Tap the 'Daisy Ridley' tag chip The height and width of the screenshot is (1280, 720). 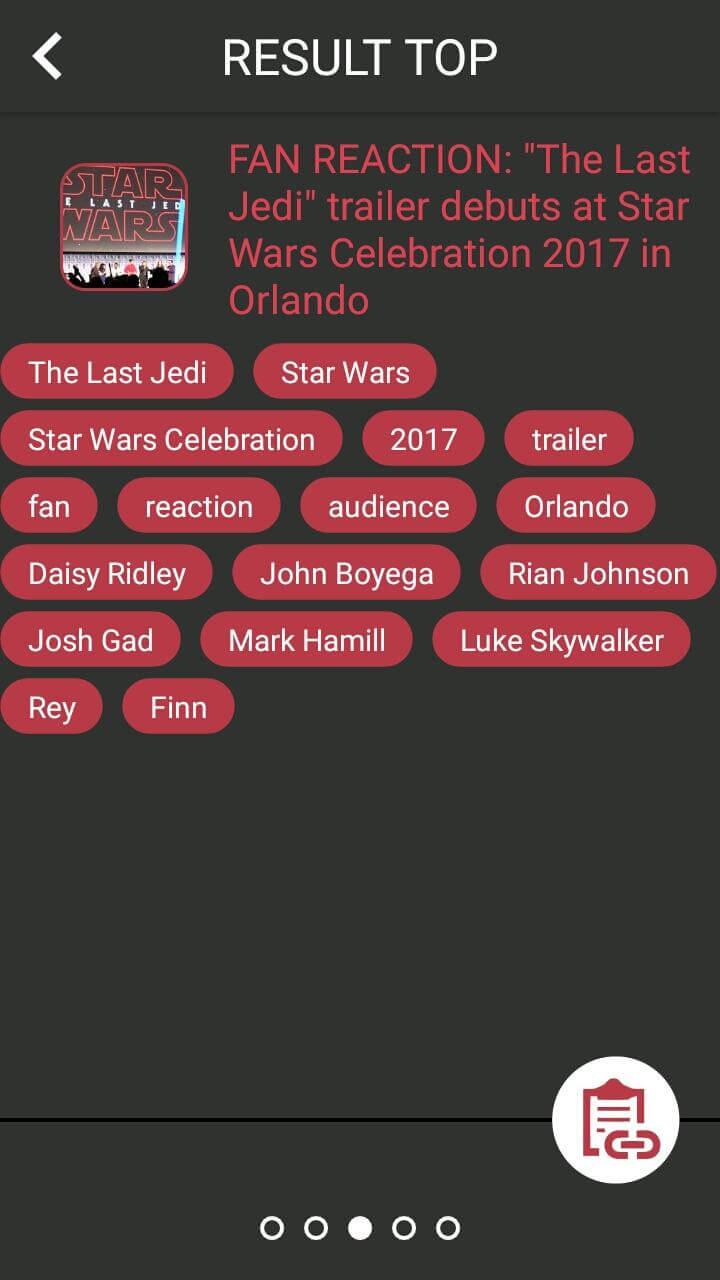click(x=106, y=572)
